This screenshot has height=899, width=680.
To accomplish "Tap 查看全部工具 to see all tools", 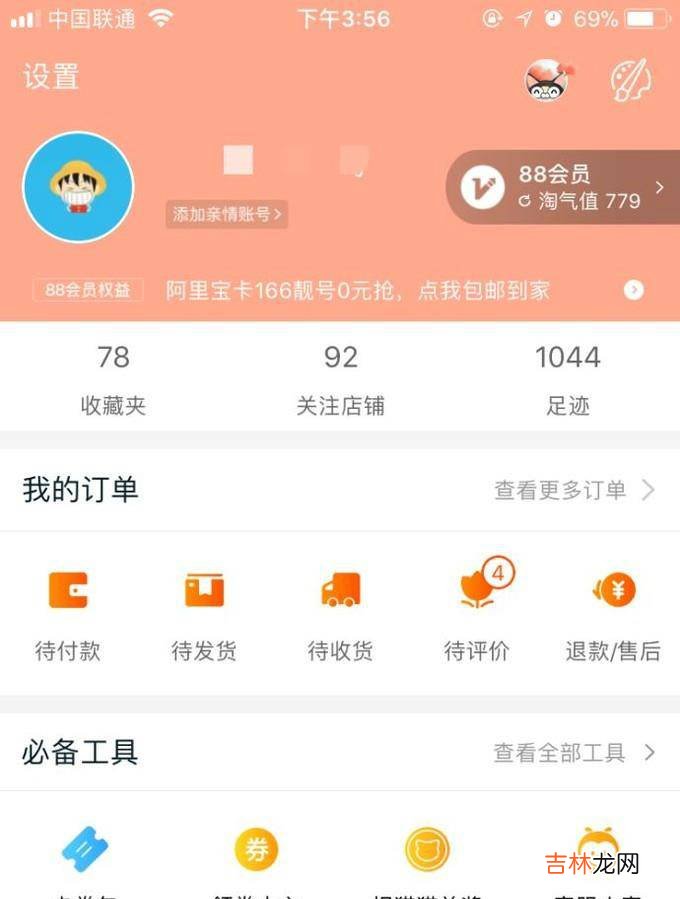I will click(x=574, y=753).
